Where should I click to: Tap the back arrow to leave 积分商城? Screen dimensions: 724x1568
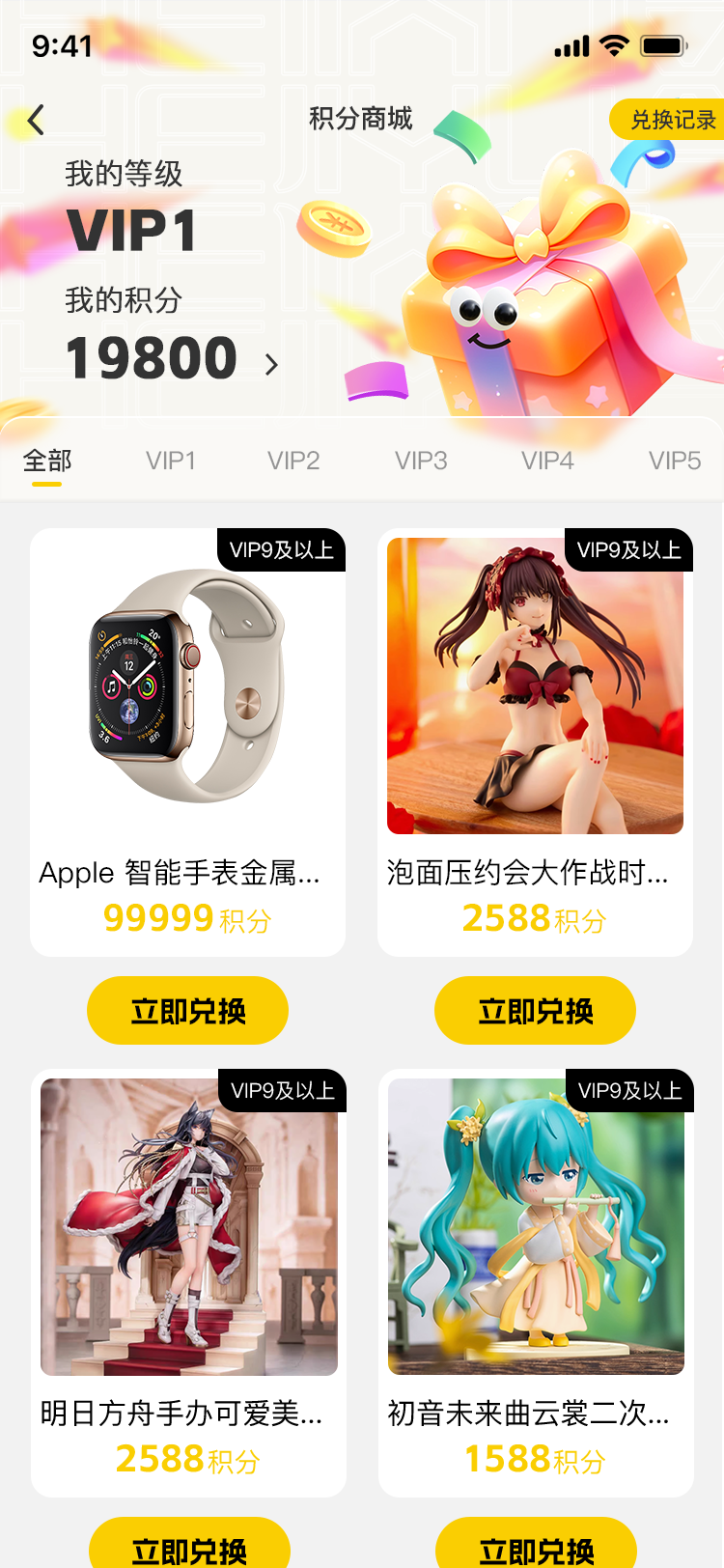(36, 120)
